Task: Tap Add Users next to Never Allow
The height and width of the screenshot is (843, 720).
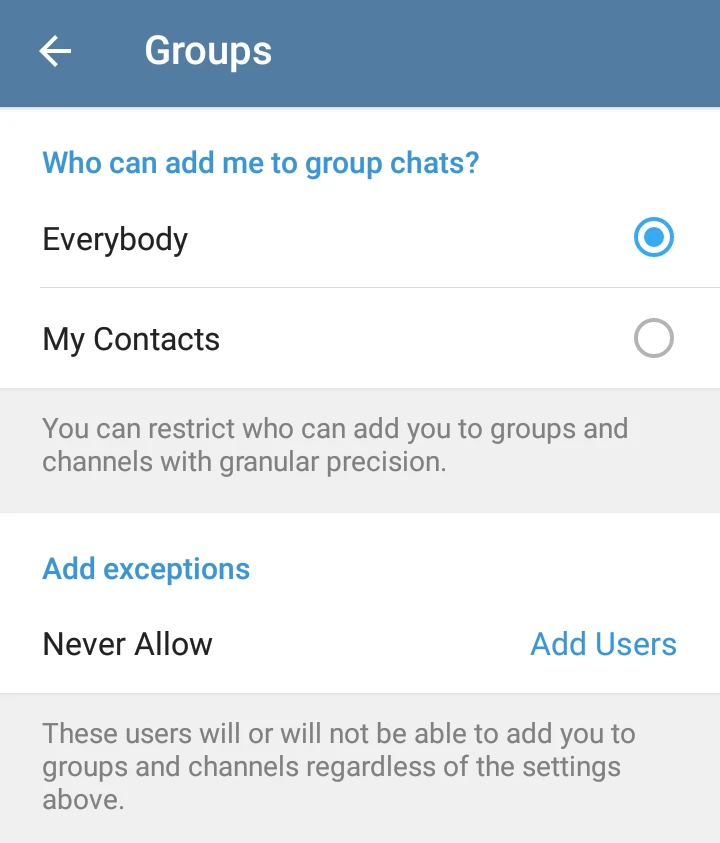Action: (x=603, y=644)
